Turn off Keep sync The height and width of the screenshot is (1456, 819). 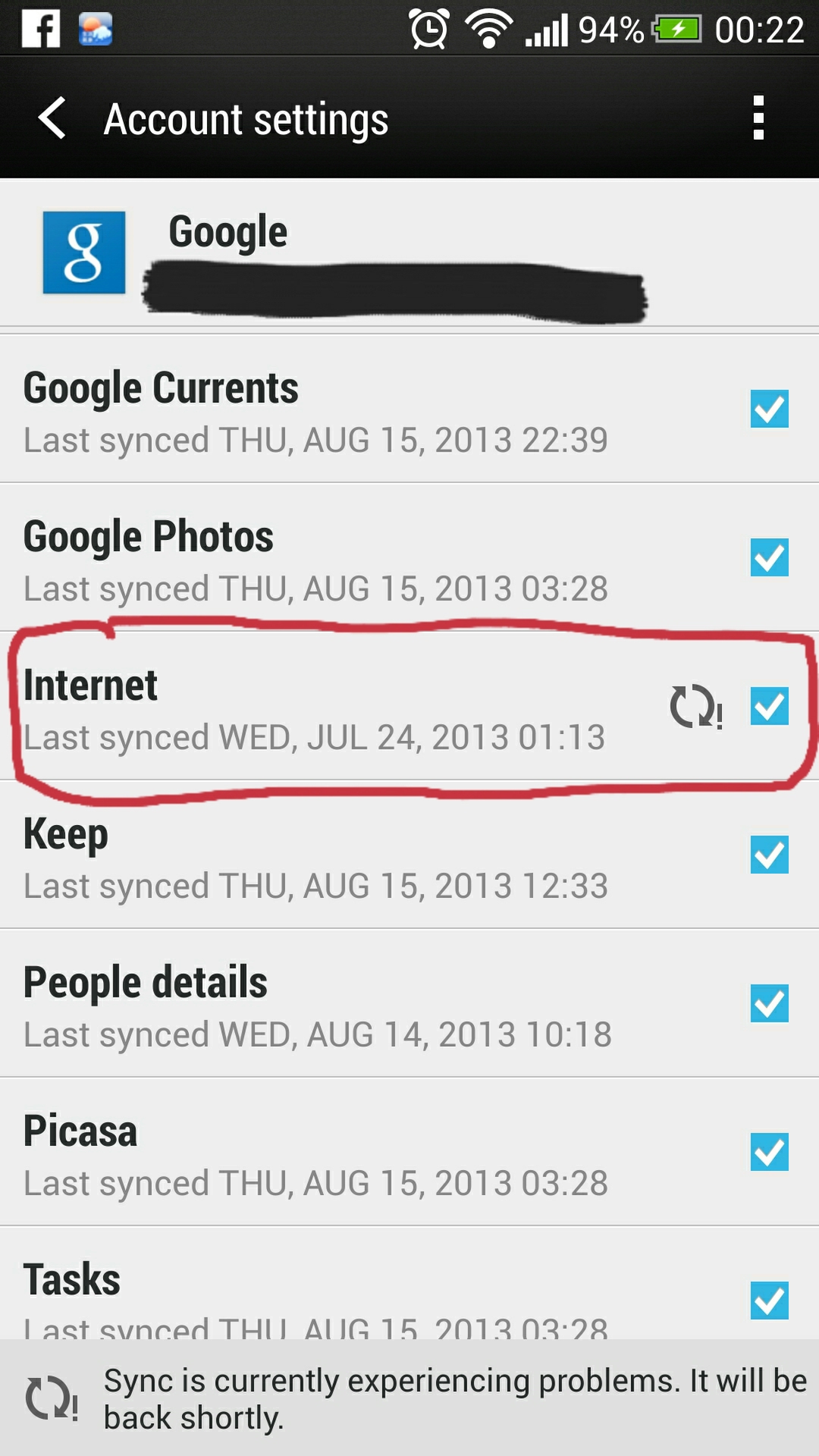click(769, 855)
